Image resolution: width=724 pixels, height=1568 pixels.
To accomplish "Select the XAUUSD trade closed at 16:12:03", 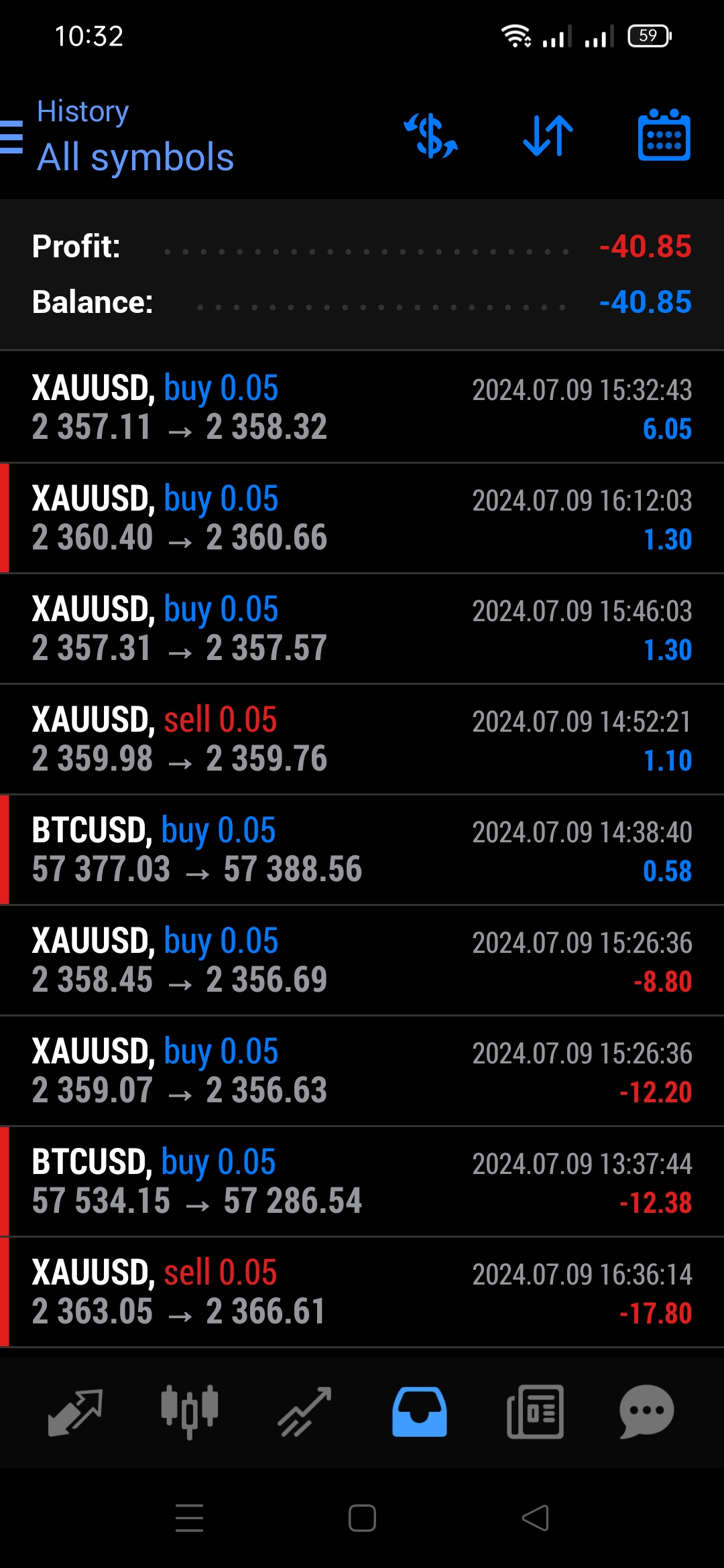I will click(362, 518).
